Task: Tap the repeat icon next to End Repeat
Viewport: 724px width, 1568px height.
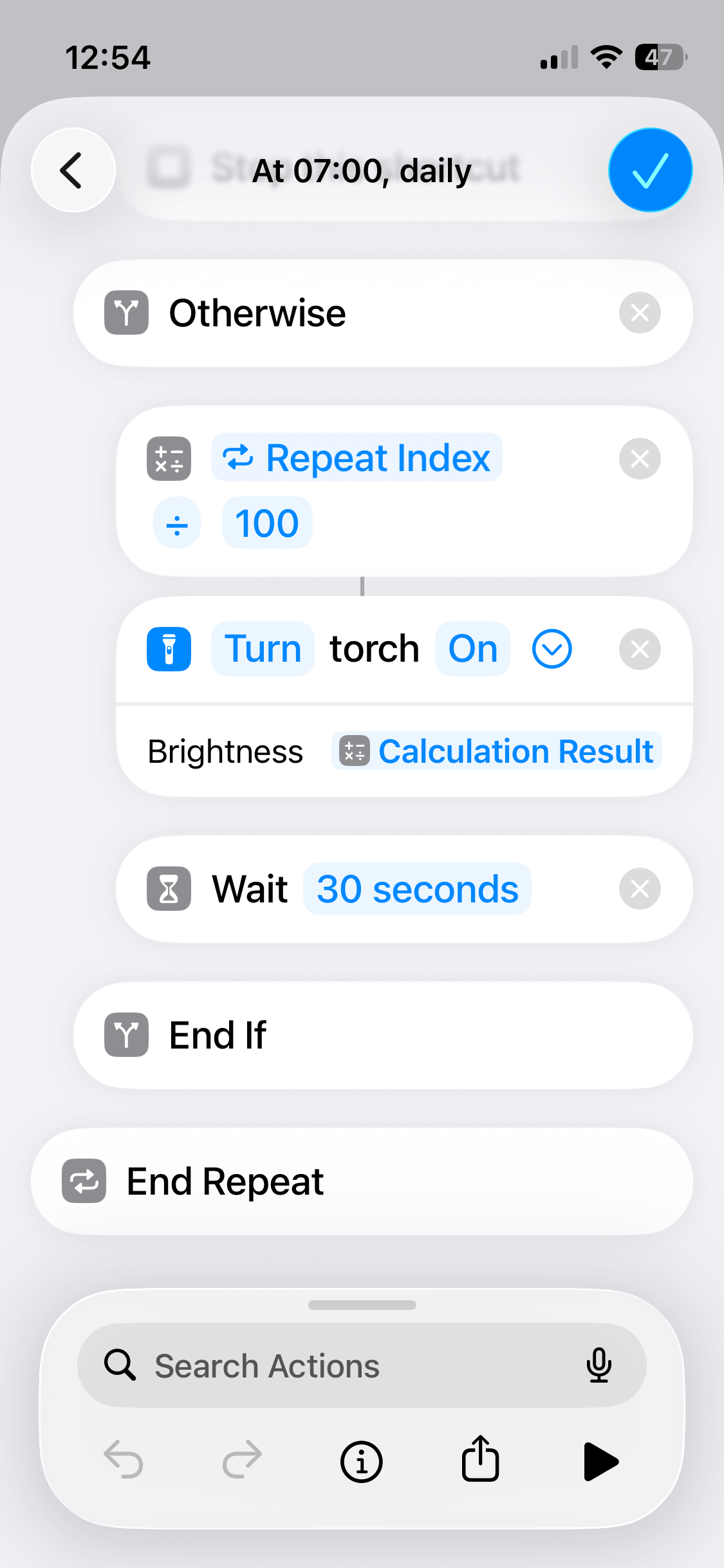Action: tap(84, 1181)
